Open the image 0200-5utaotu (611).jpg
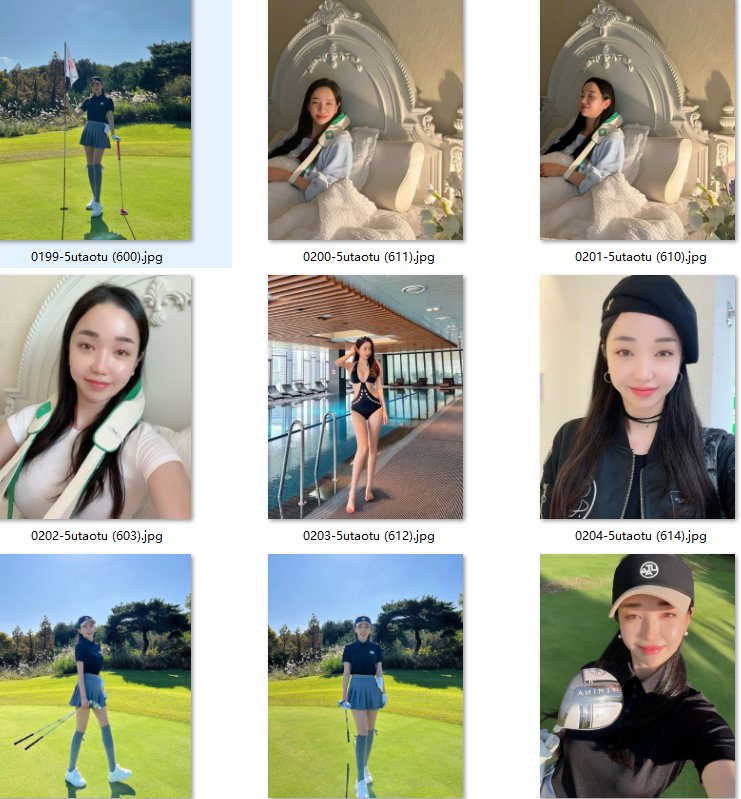741x799 pixels. [x=366, y=120]
